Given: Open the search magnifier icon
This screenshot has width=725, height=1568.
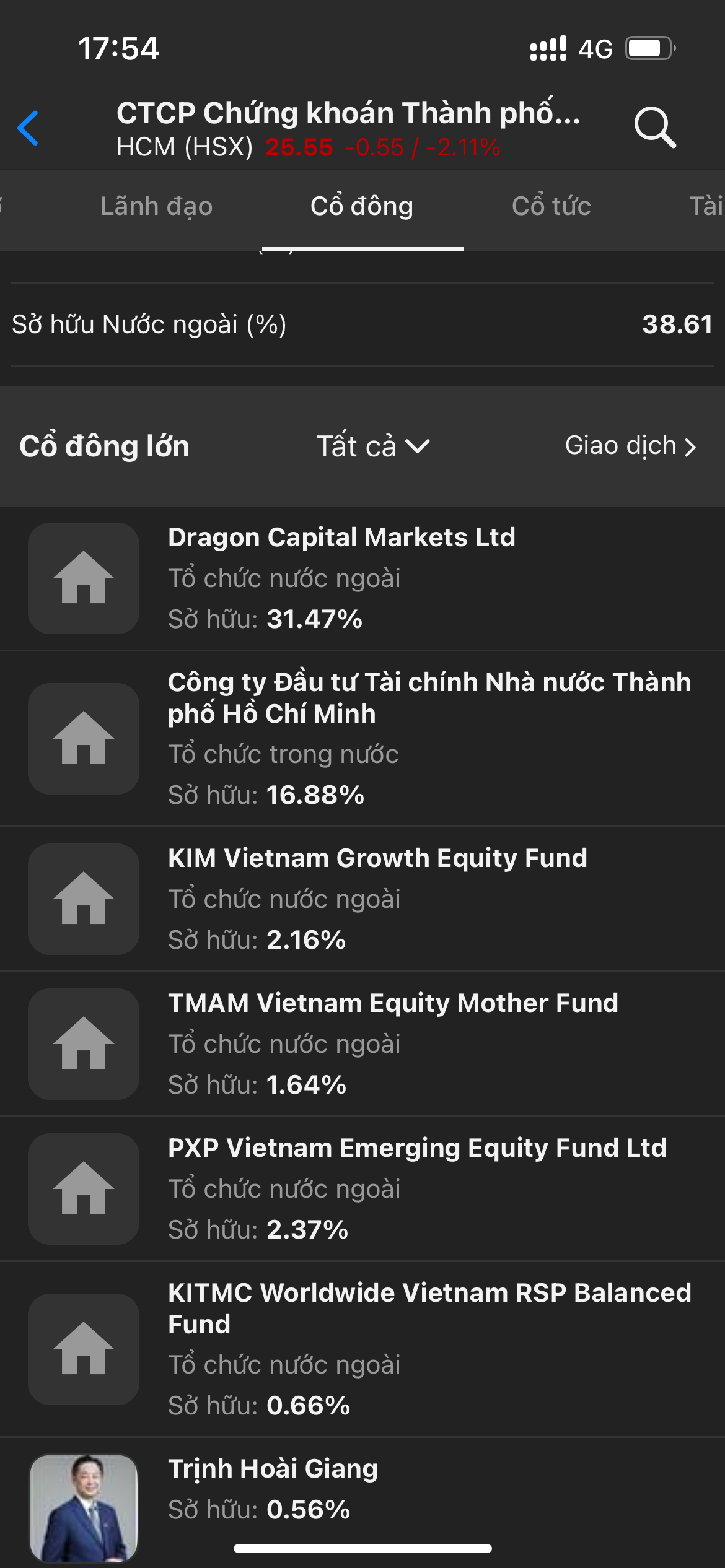Looking at the screenshot, I should [654, 128].
